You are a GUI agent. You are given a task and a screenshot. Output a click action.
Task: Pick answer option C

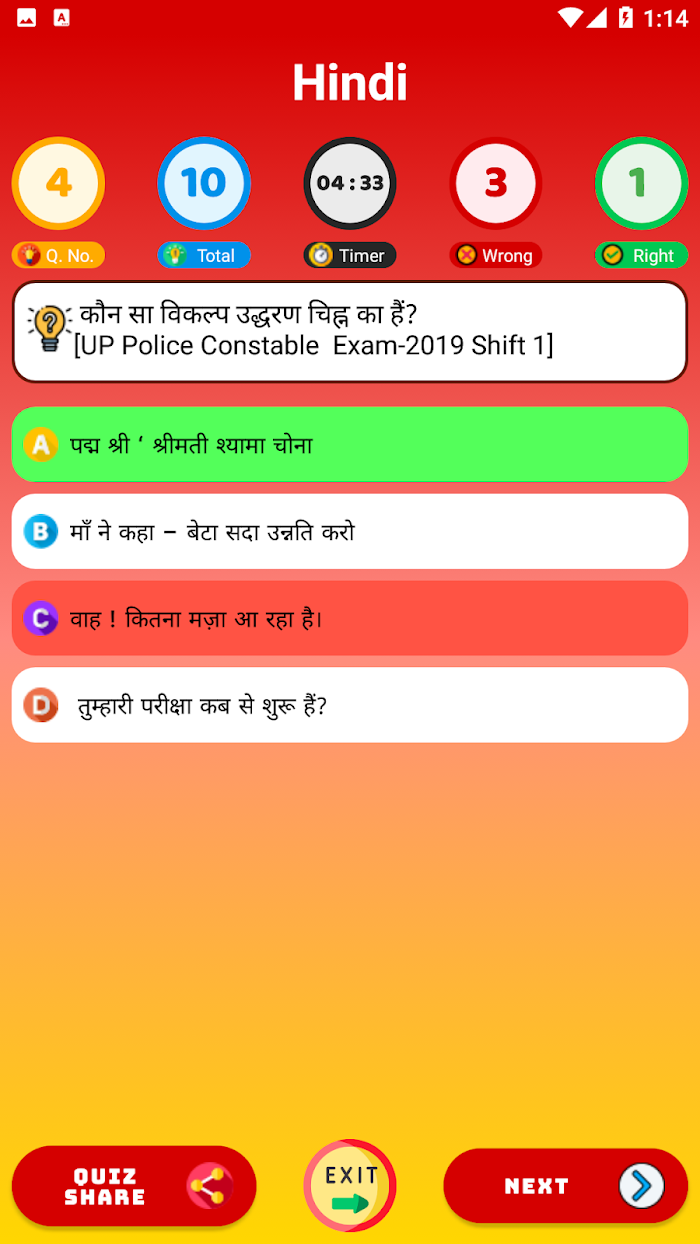click(x=349, y=618)
